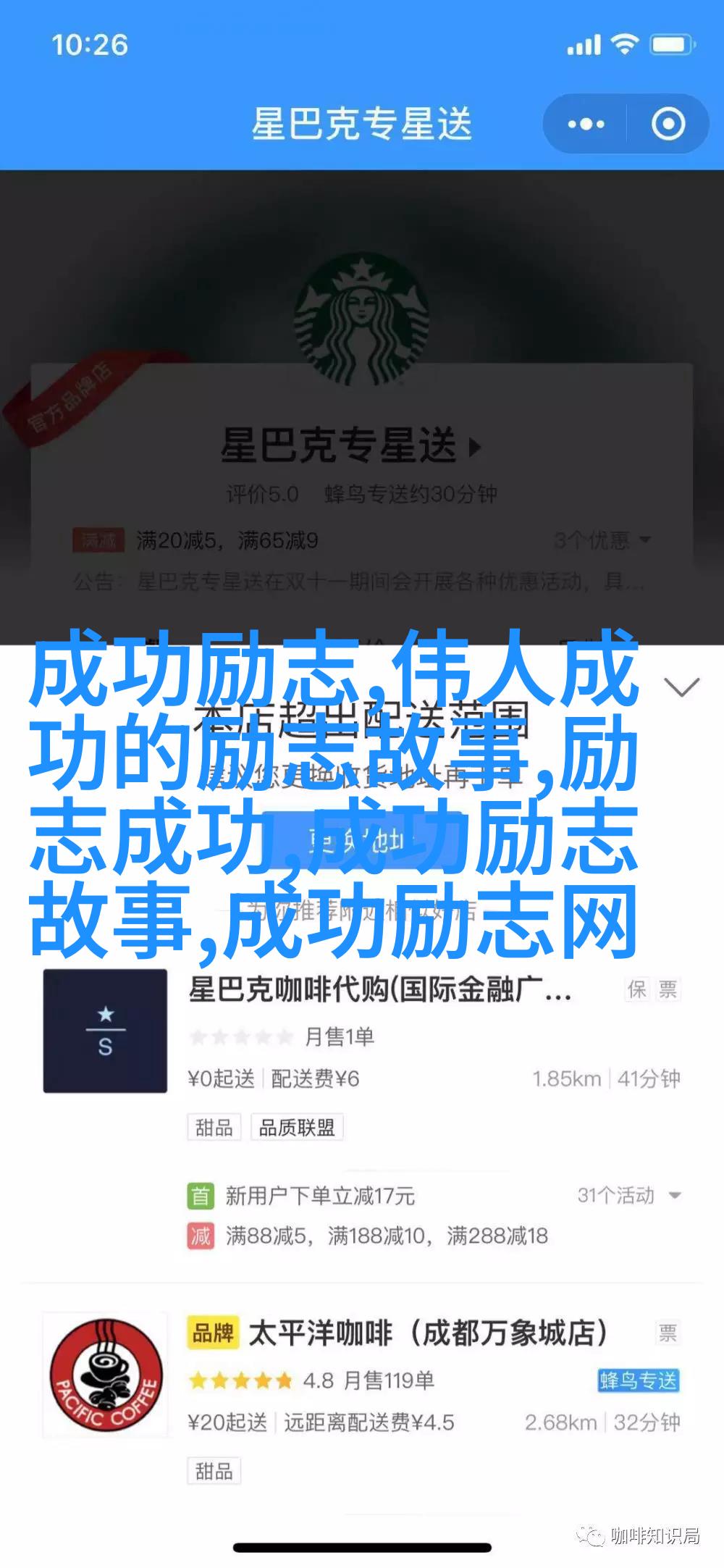Expand the 31个活动 promotions list
Image resolution: width=724 pixels, height=1568 pixels.
coord(629,1195)
